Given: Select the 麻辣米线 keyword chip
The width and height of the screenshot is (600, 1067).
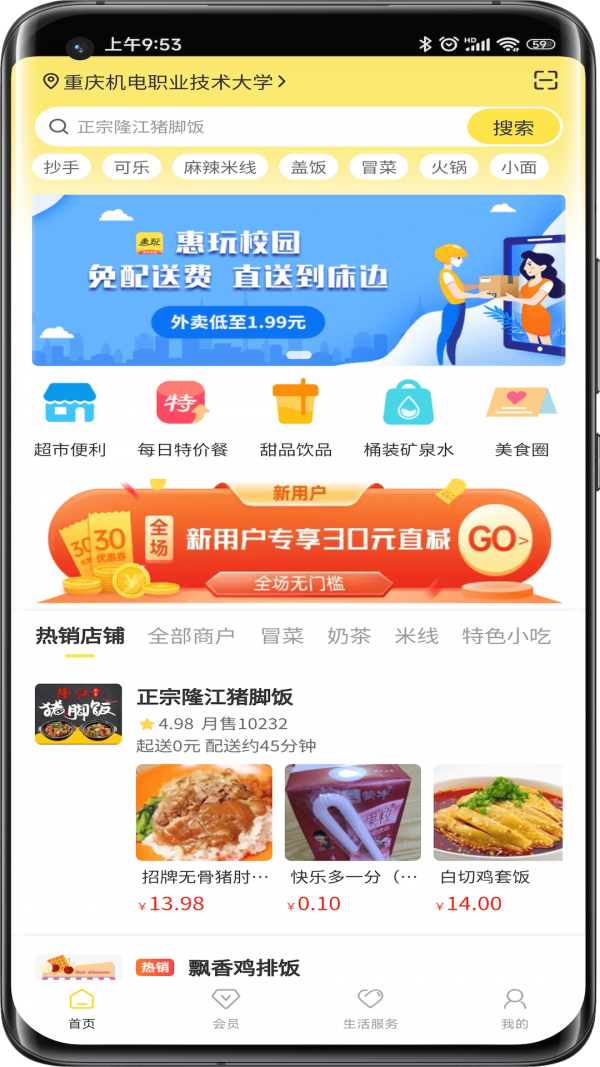Looking at the screenshot, I should pyautogui.click(x=220, y=167).
